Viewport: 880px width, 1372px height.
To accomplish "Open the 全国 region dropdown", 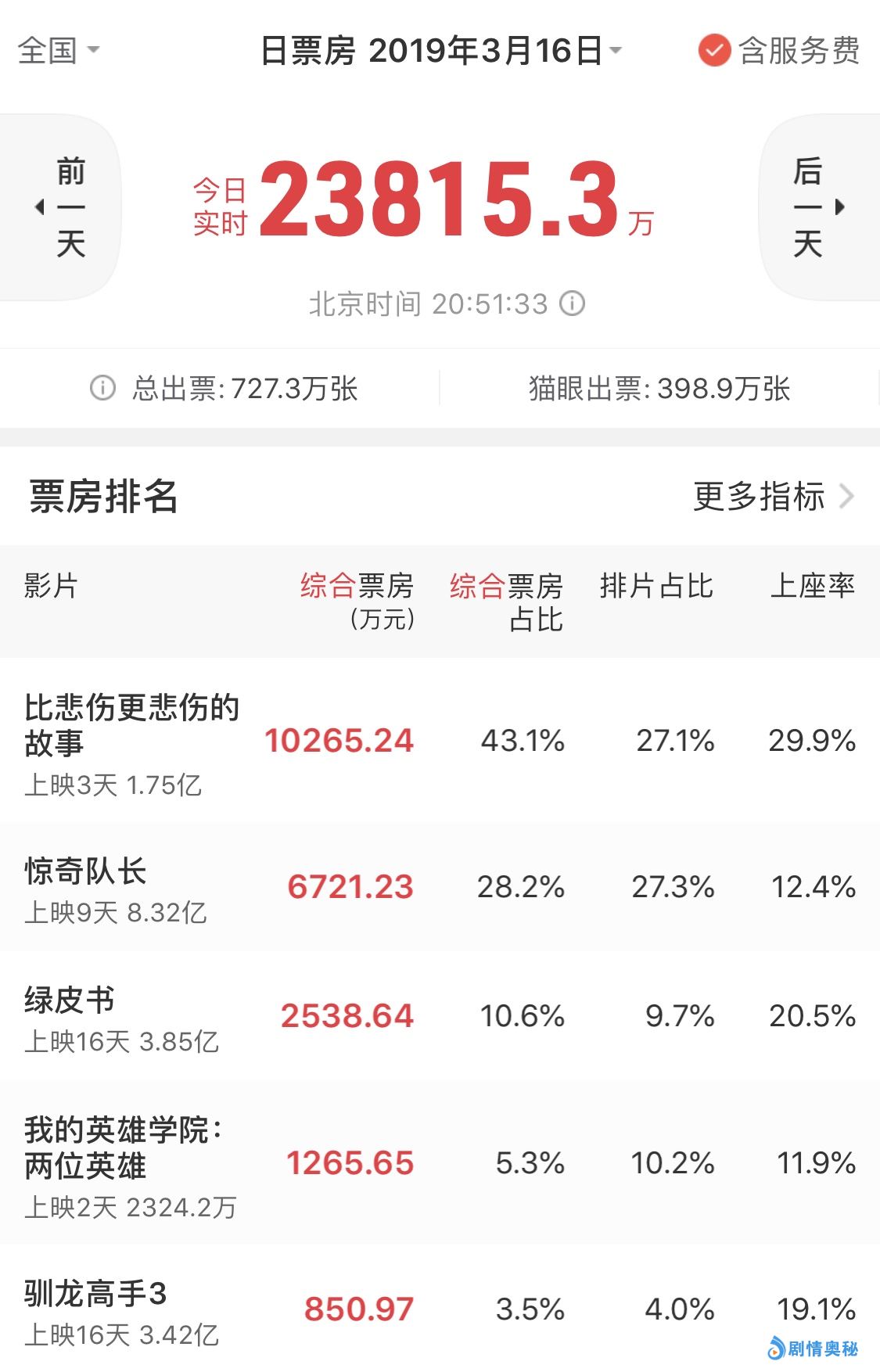I will [x=59, y=51].
